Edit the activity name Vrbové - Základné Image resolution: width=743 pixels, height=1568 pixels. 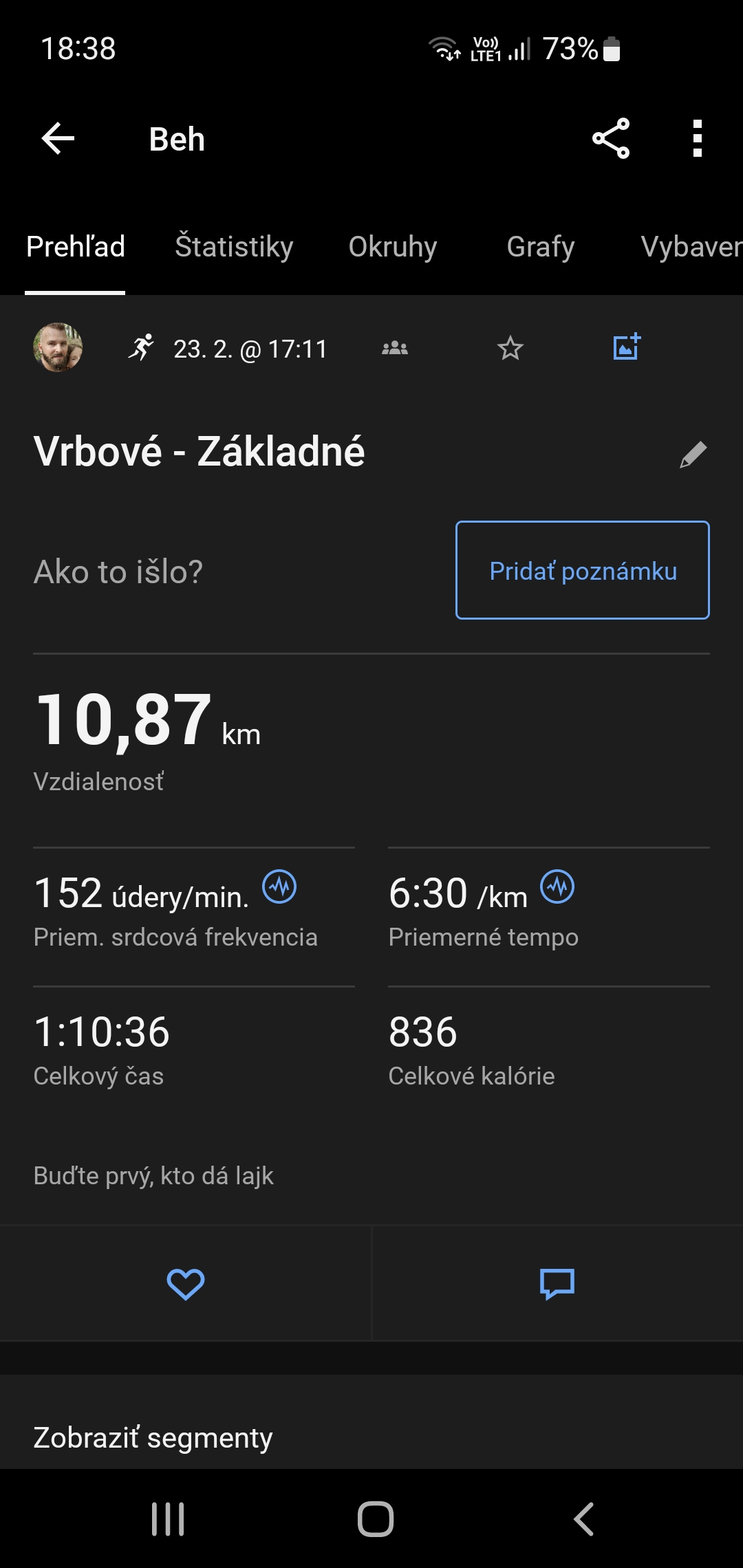point(693,455)
